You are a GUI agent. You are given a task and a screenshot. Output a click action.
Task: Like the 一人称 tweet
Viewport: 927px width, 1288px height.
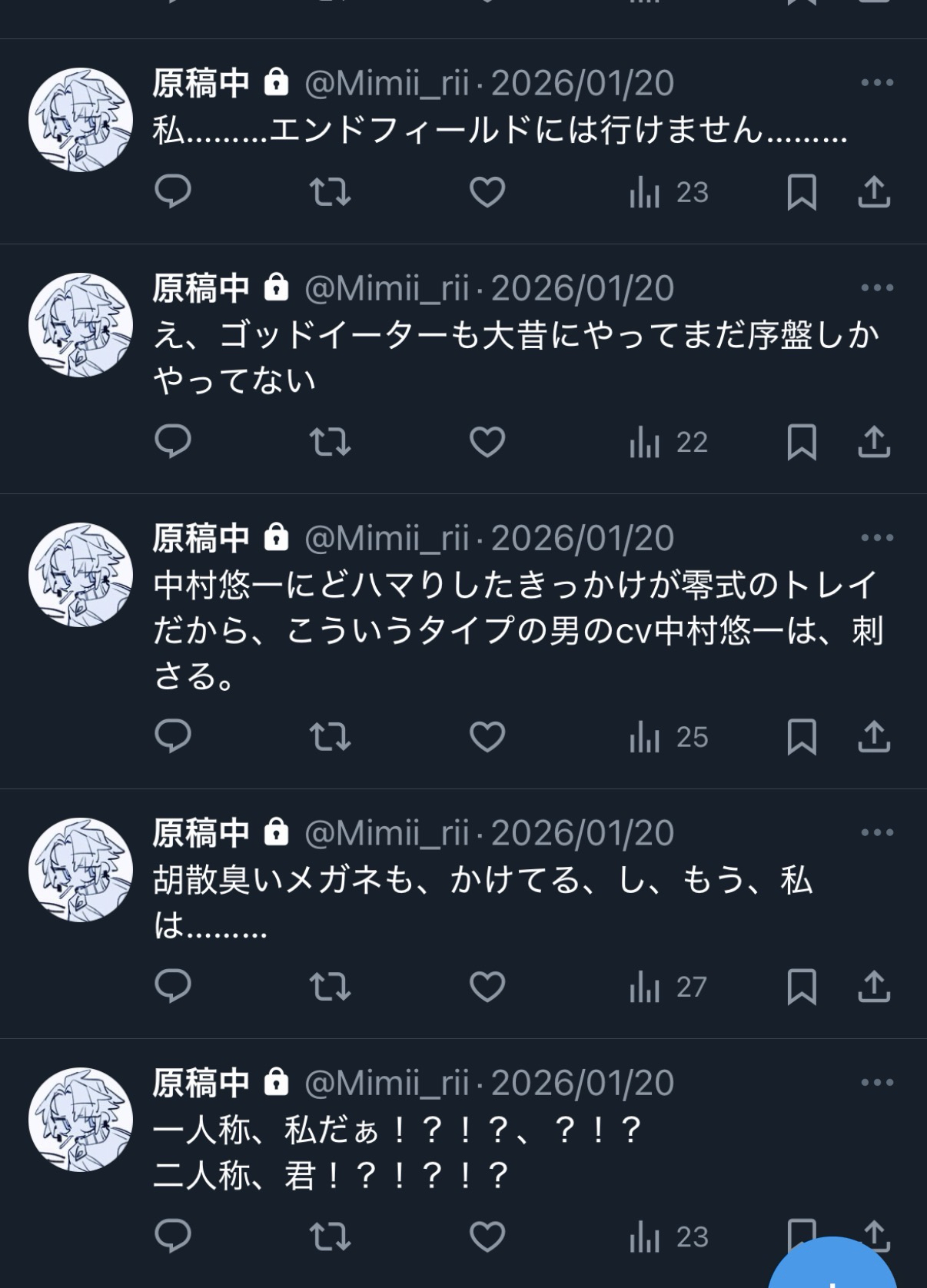click(487, 1236)
